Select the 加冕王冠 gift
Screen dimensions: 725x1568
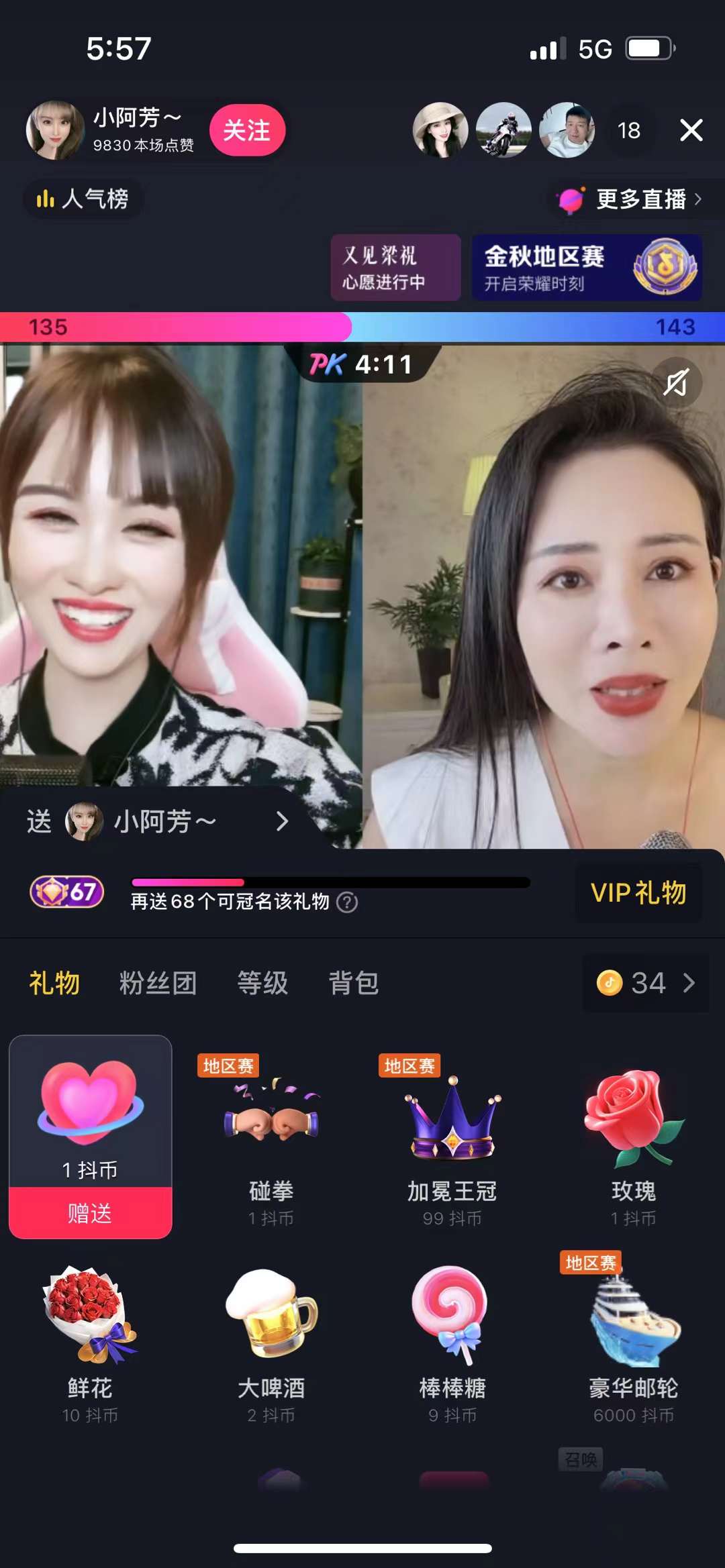coord(452,1141)
